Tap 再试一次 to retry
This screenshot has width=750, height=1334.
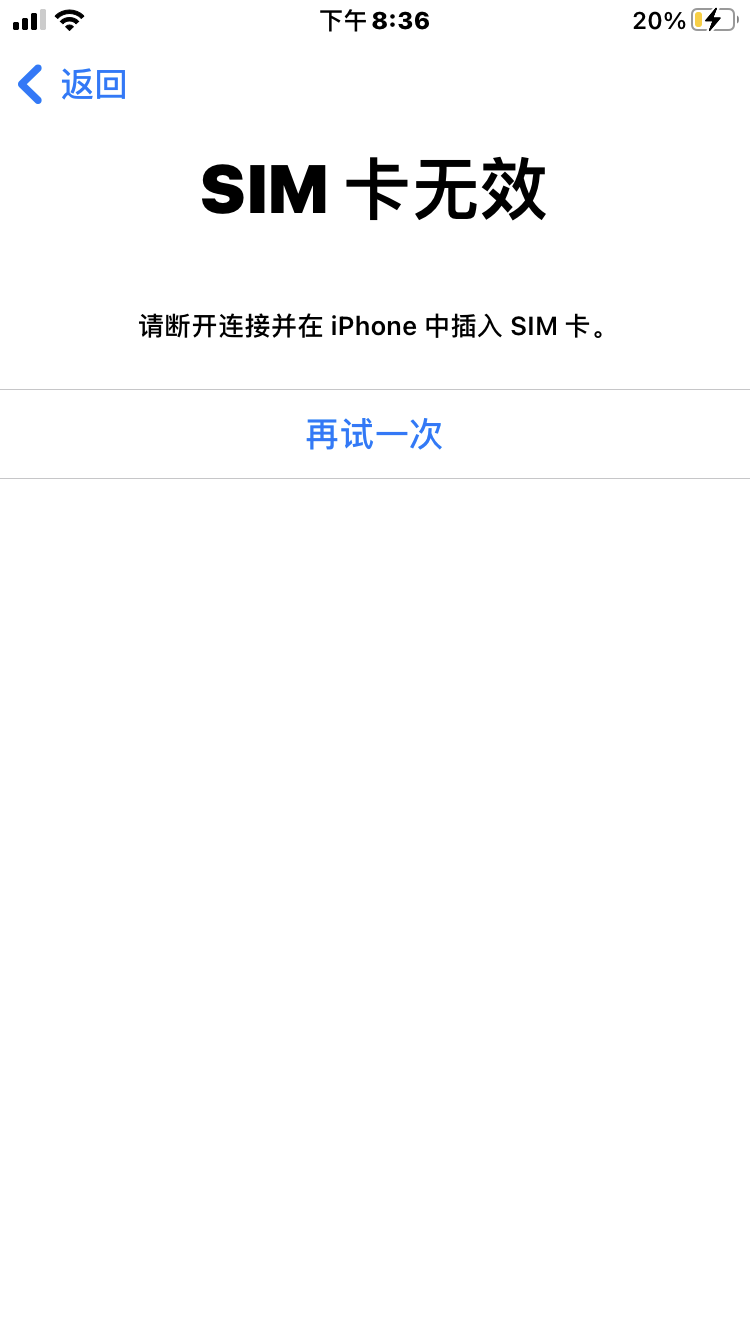374,434
